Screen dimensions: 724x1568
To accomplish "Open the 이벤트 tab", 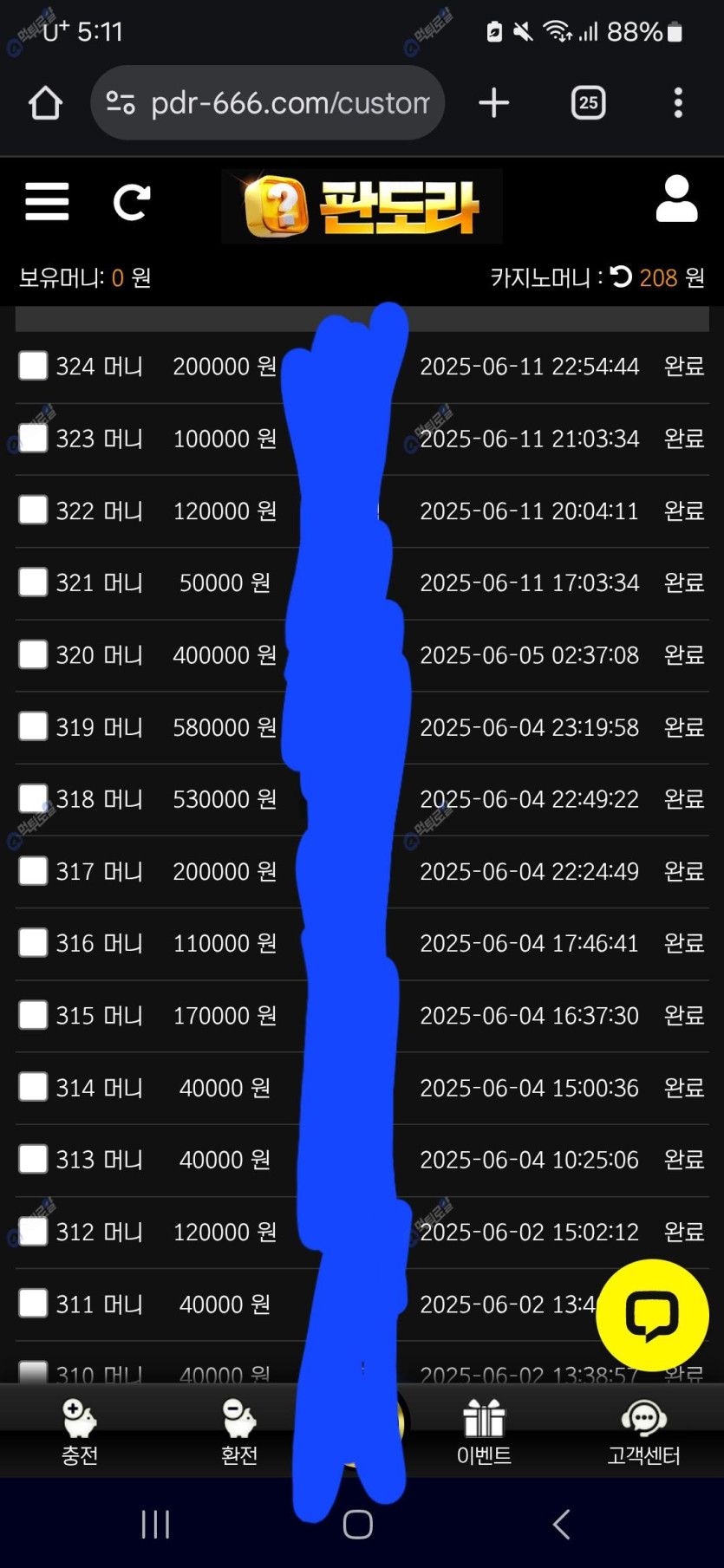I will [x=484, y=1432].
